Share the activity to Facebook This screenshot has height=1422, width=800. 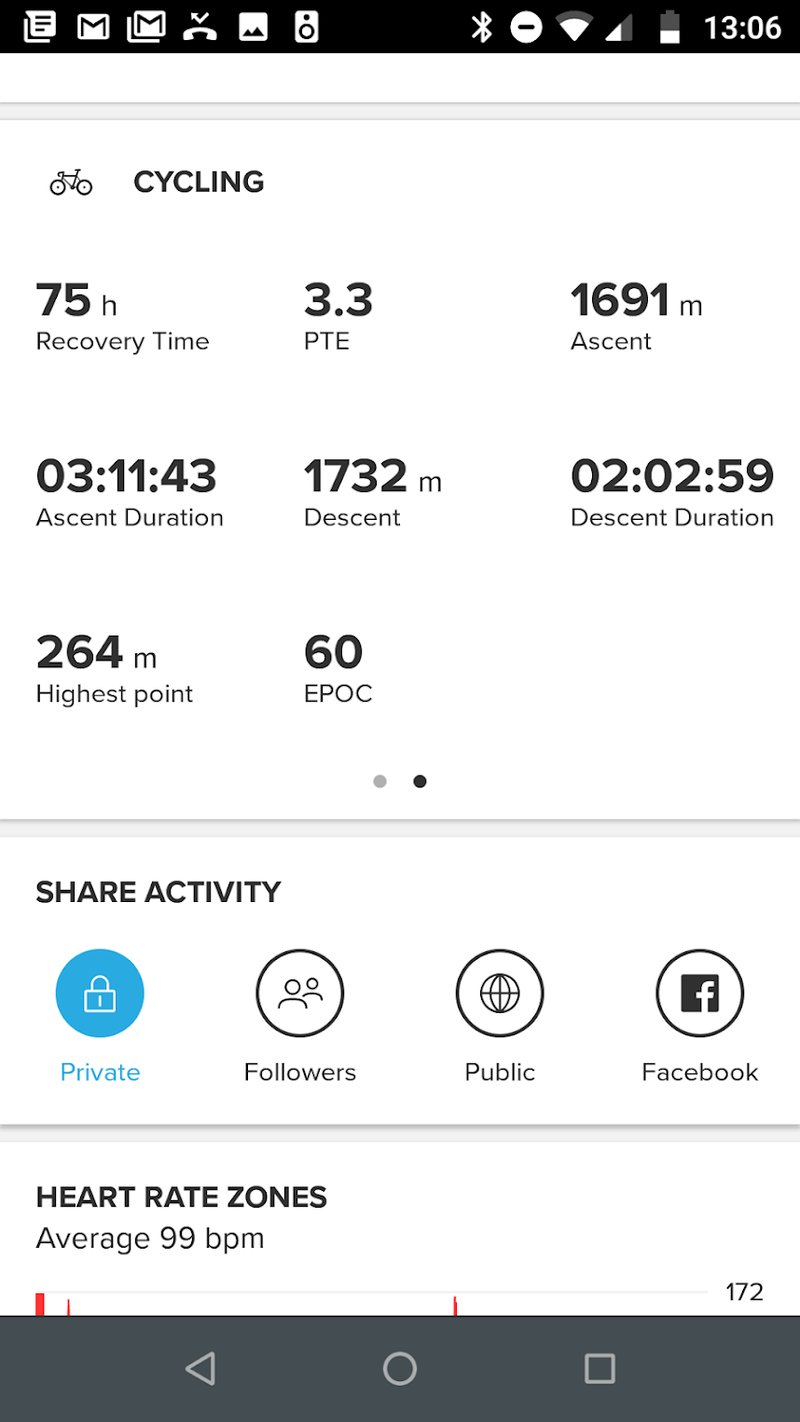coord(700,993)
